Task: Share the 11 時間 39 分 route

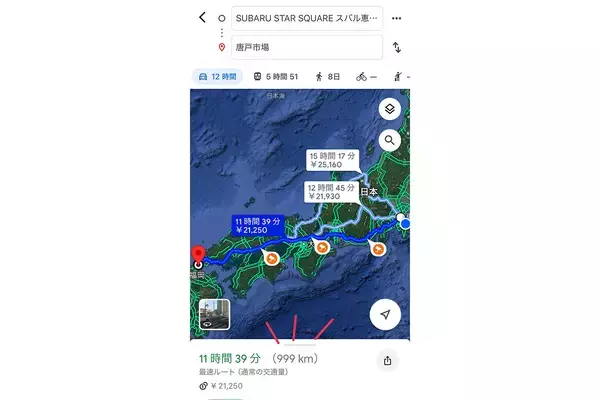Action: click(387, 362)
